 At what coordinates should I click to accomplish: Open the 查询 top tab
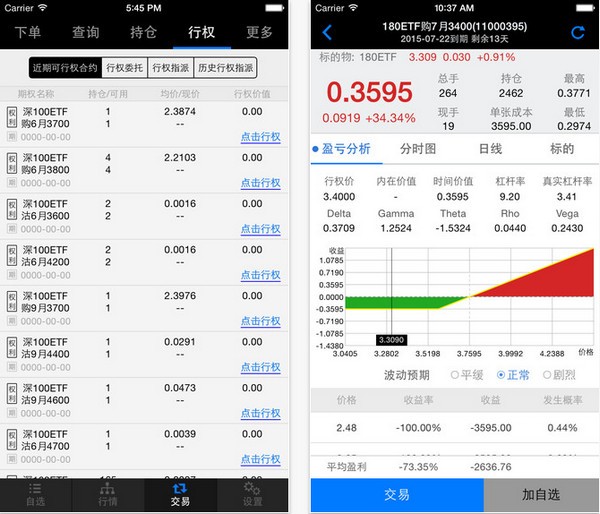[x=86, y=32]
